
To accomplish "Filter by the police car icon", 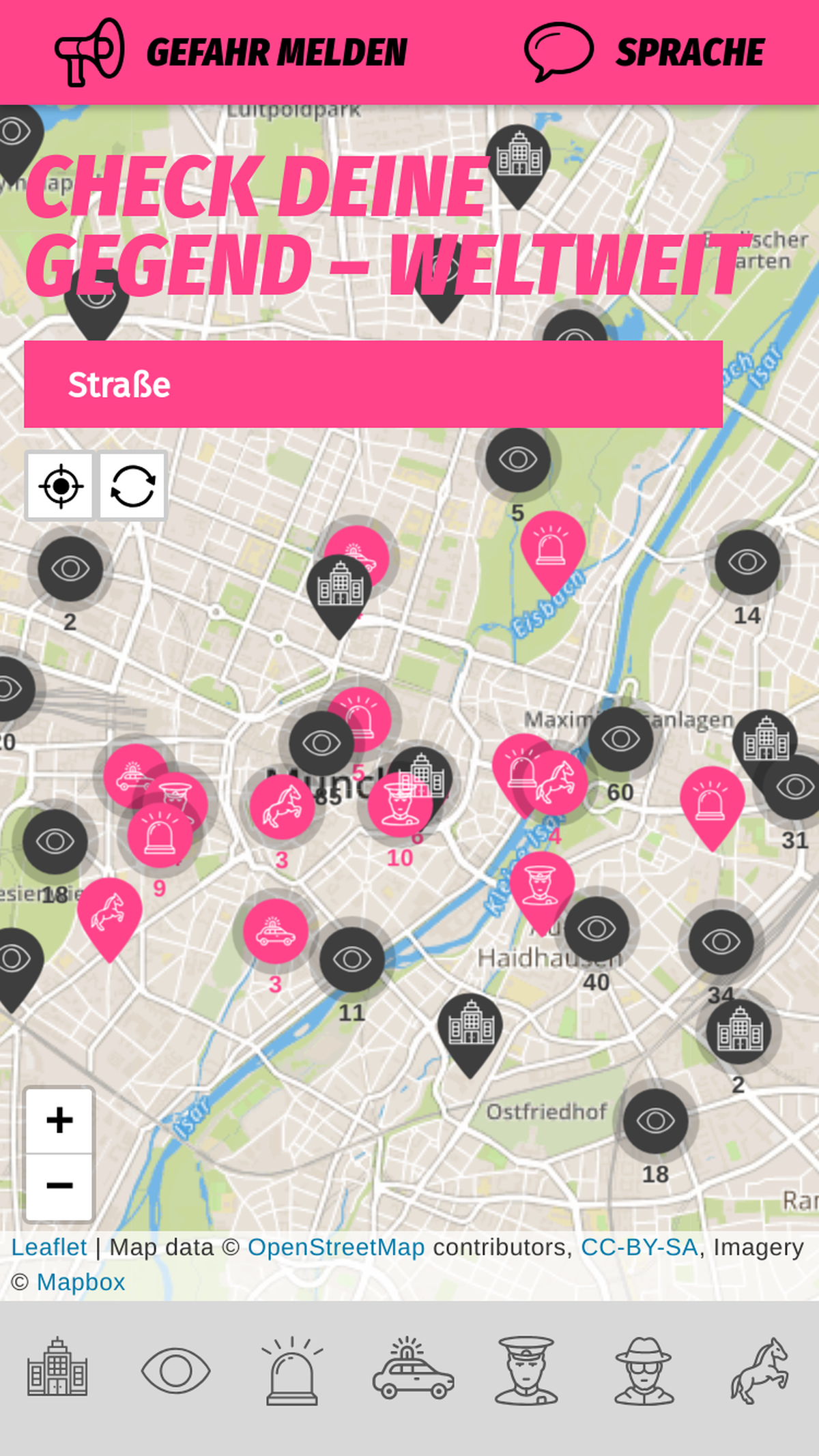I will [x=412, y=1370].
